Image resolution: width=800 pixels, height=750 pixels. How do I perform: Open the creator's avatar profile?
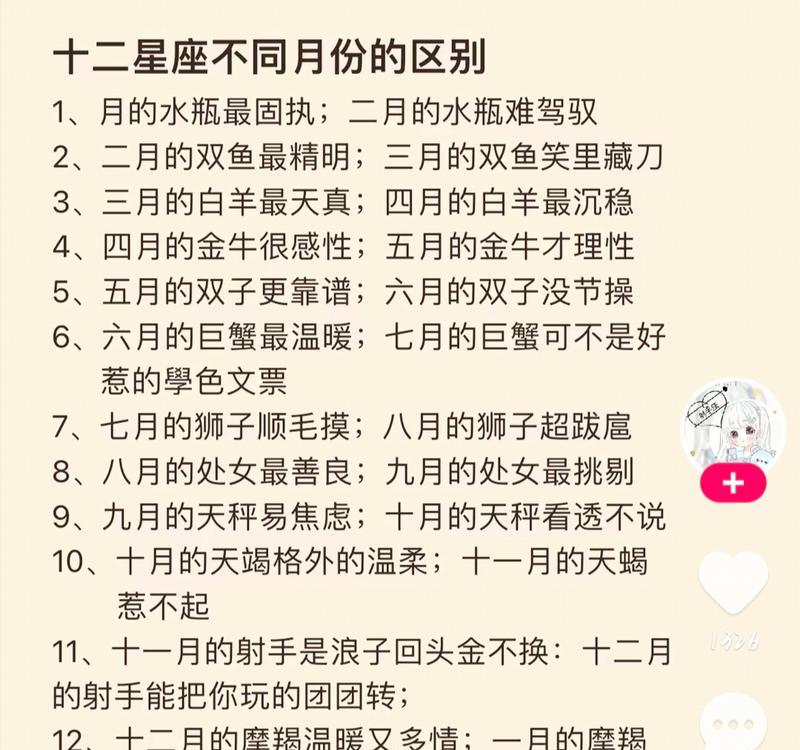coord(733,426)
